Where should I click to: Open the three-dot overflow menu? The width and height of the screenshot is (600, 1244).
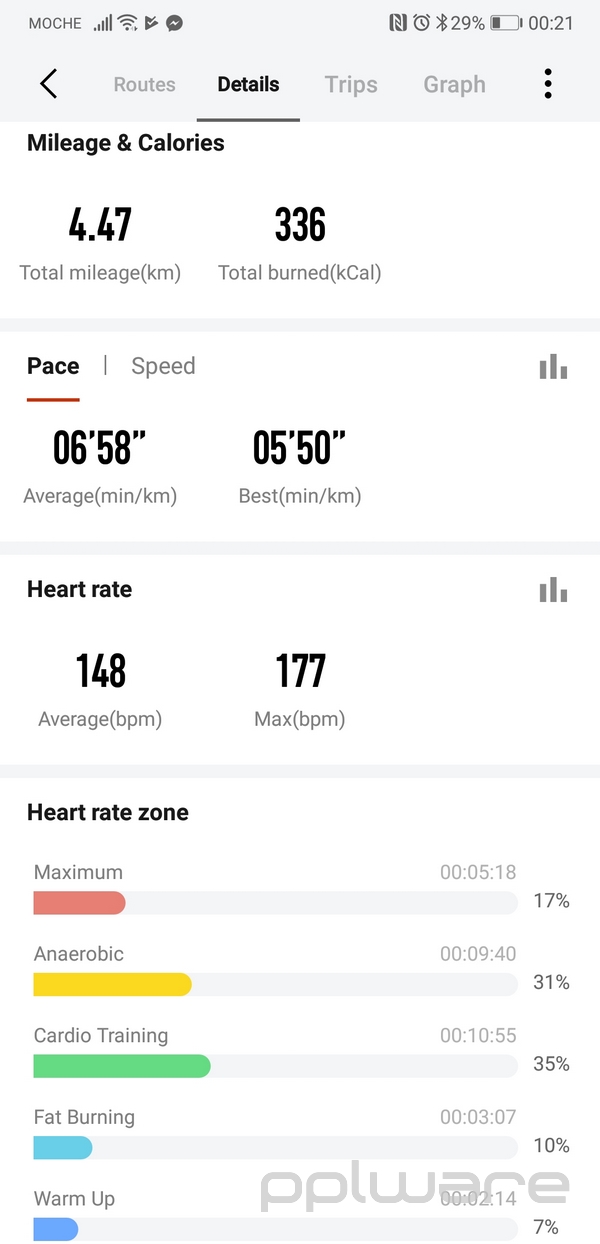548,84
